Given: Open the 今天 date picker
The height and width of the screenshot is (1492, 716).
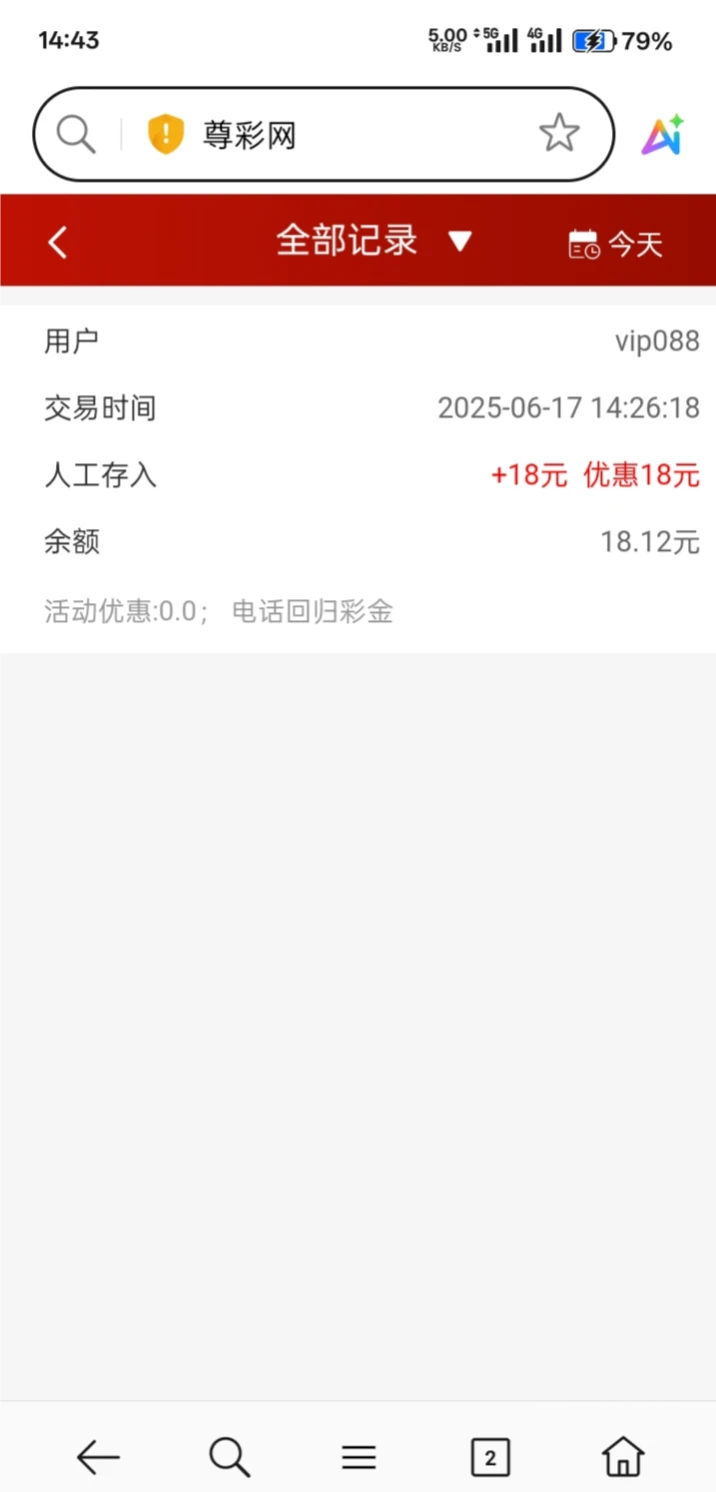Looking at the screenshot, I should click(x=615, y=243).
